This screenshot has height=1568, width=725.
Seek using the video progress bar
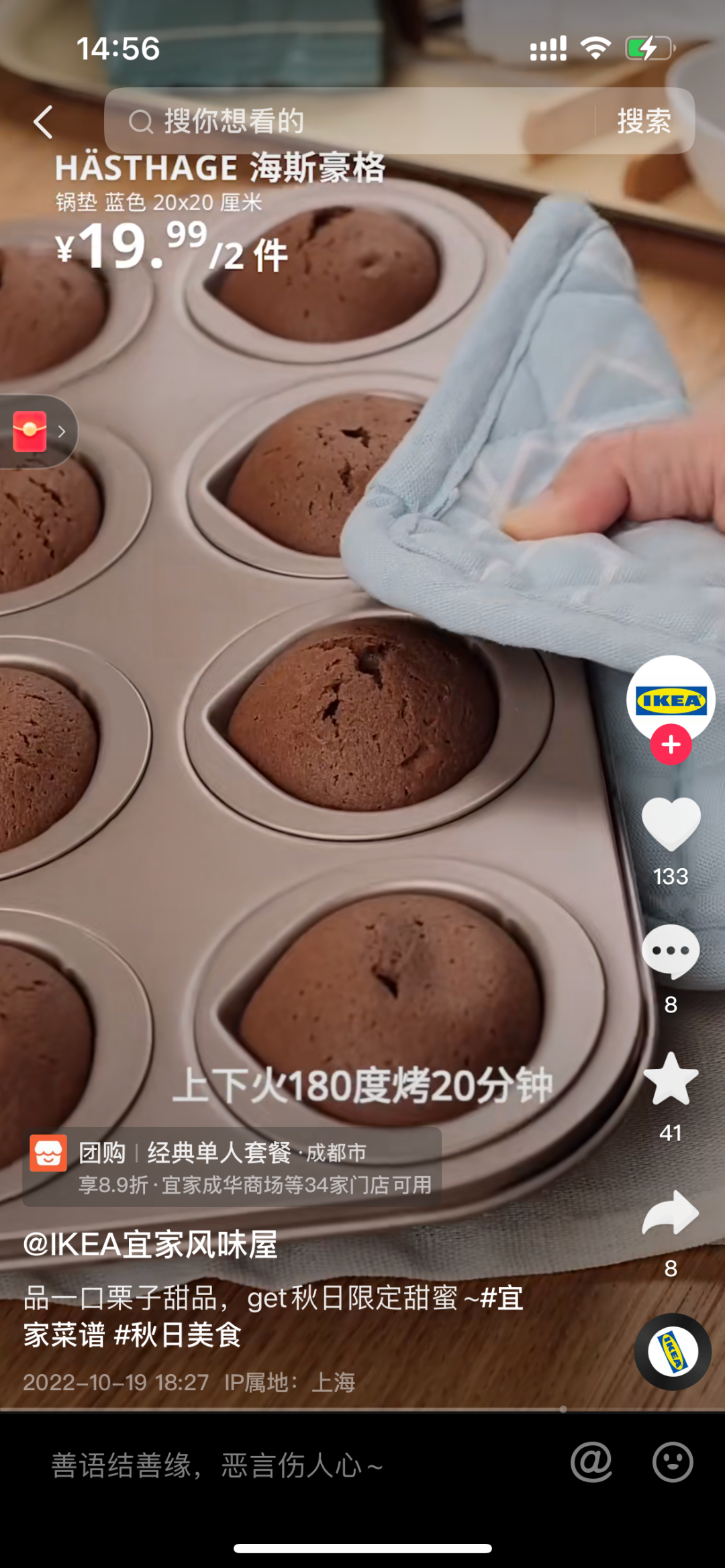[563, 1409]
